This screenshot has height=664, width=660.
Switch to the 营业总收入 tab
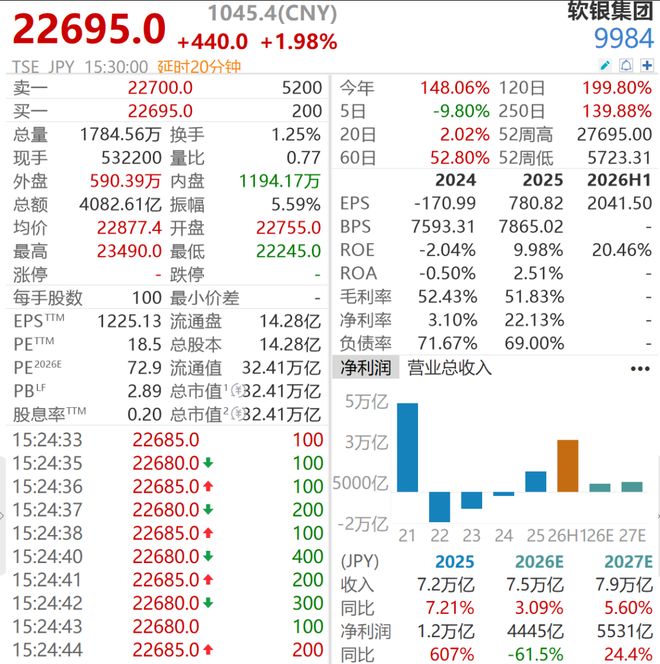[450, 367]
